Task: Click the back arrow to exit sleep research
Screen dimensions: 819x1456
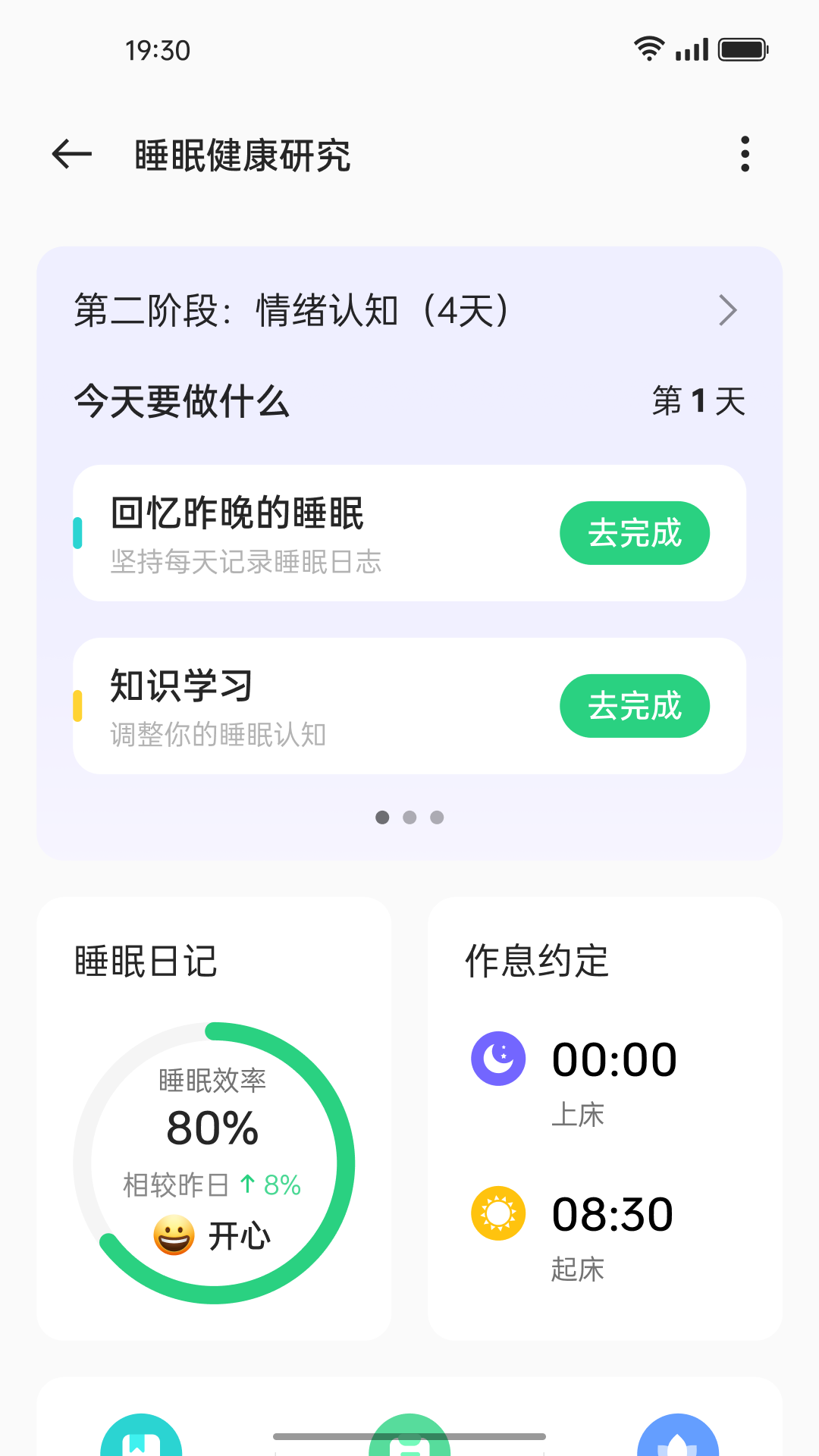Action: (x=71, y=154)
